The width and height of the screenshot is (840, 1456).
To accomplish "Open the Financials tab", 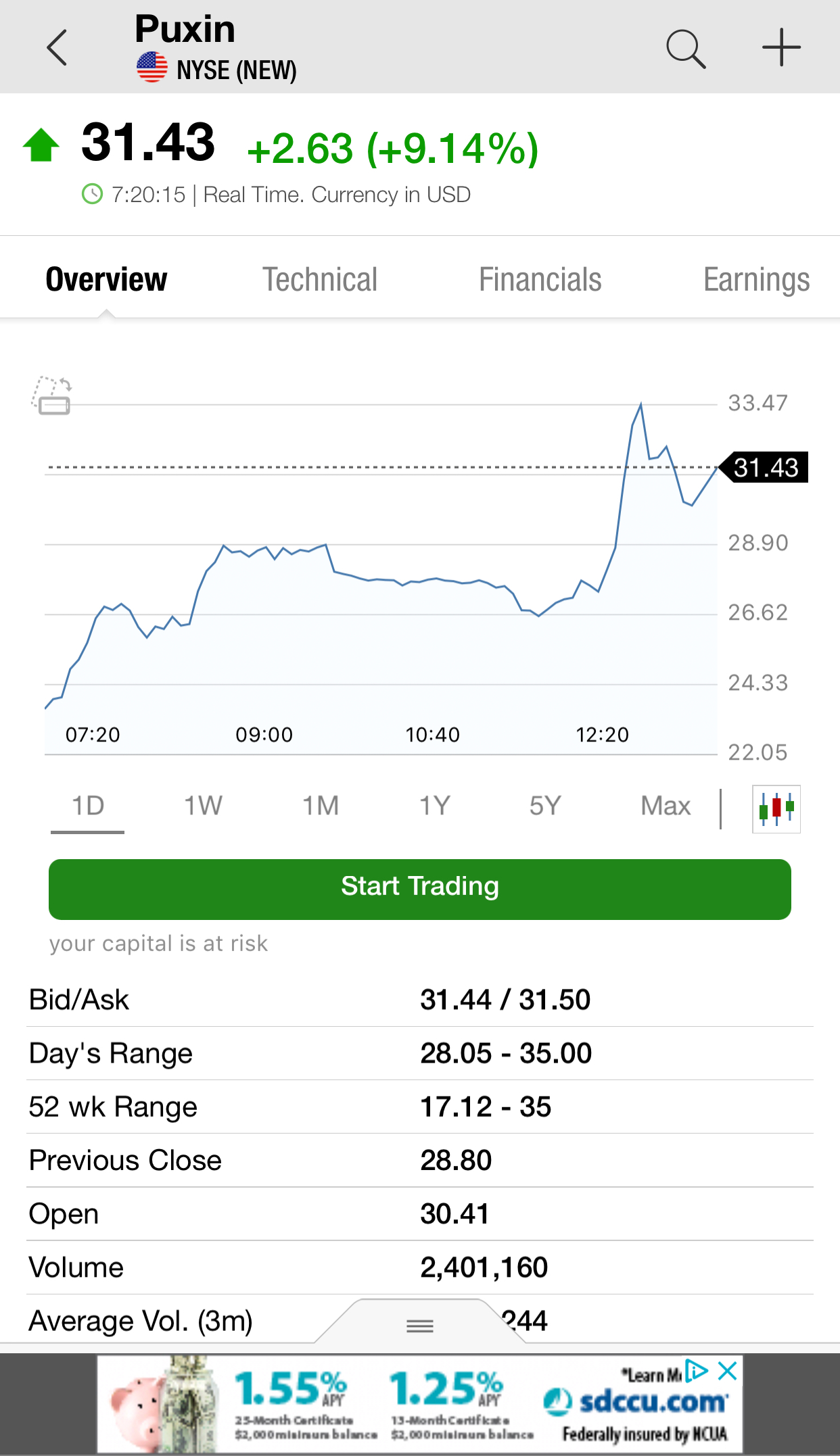I will 540,280.
